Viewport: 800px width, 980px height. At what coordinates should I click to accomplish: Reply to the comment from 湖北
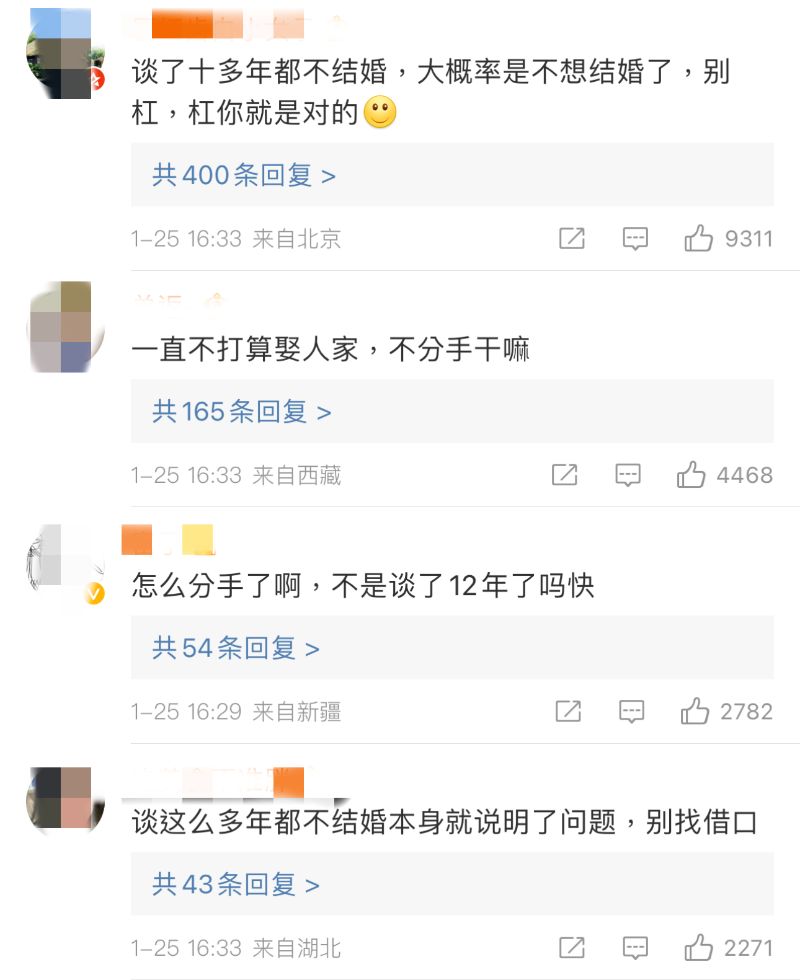[635, 947]
